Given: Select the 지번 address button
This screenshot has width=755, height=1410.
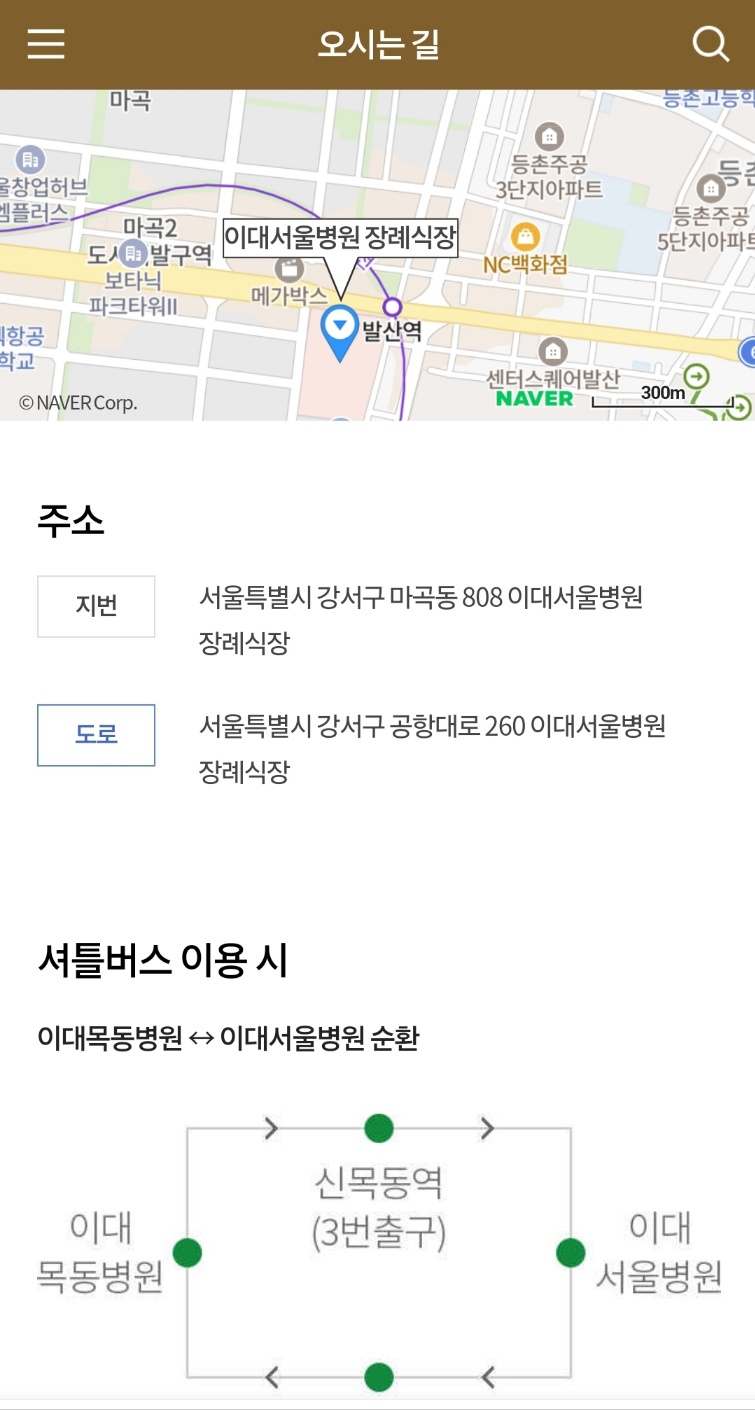Looking at the screenshot, I should [96, 606].
